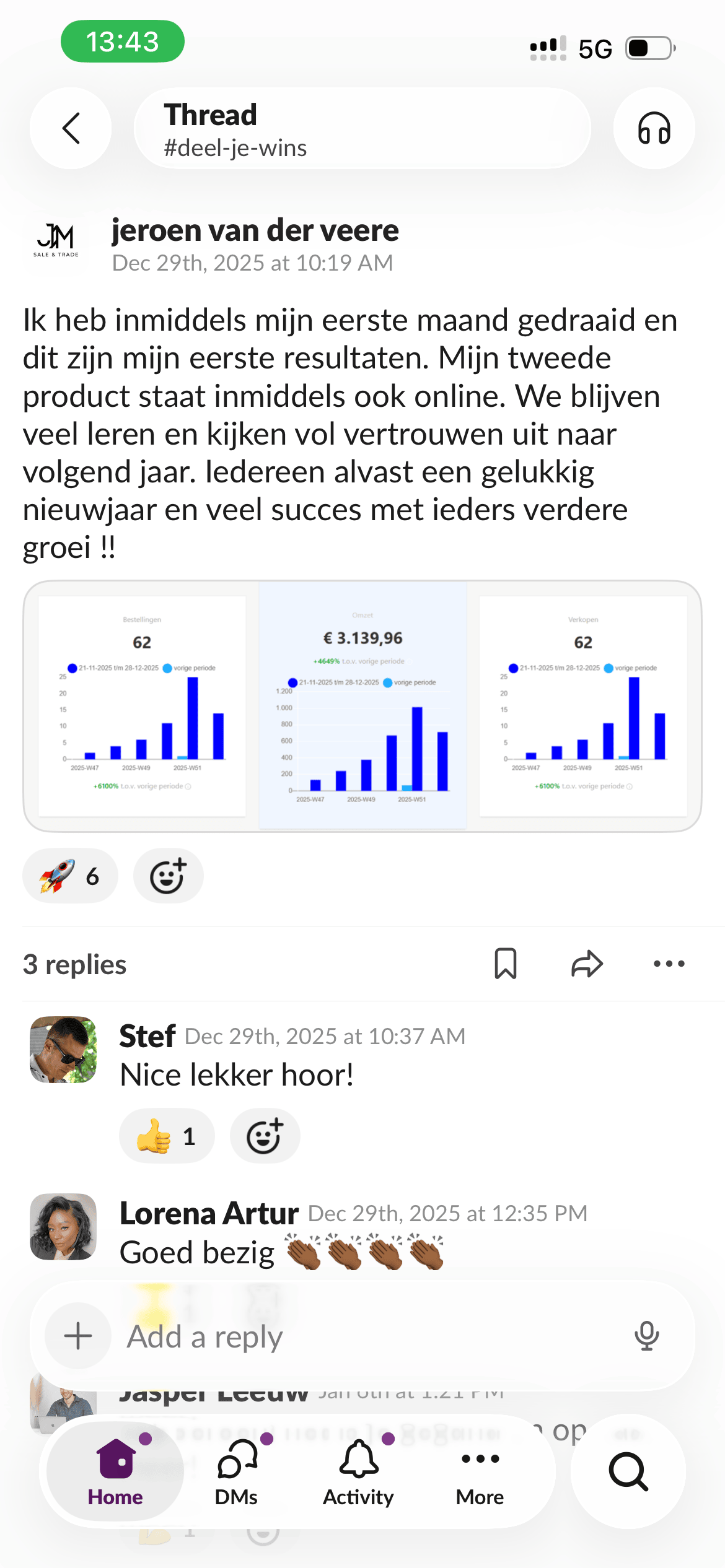Add thumbs up reaction to Stef's reply

click(x=166, y=1136)
